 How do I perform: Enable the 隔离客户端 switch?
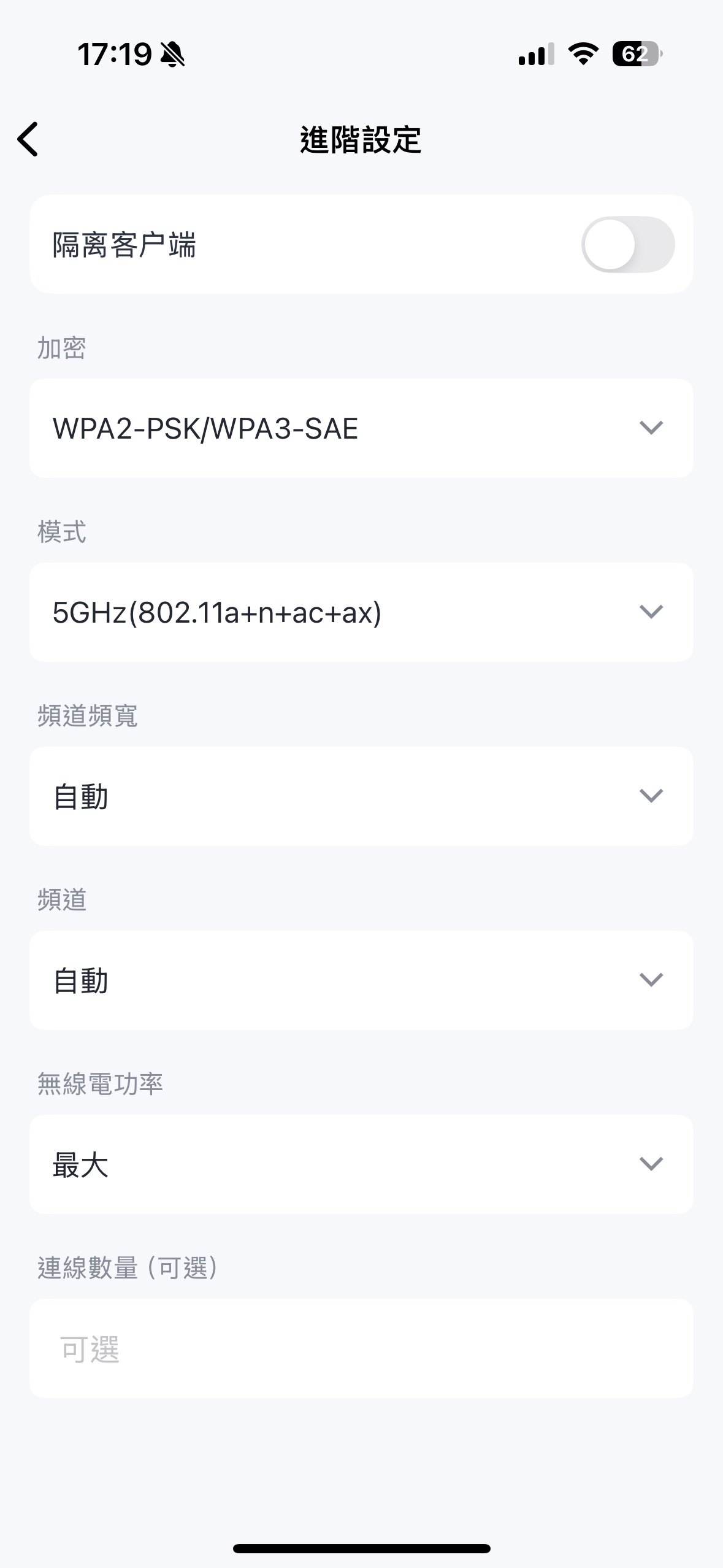(x=627, y=244)
